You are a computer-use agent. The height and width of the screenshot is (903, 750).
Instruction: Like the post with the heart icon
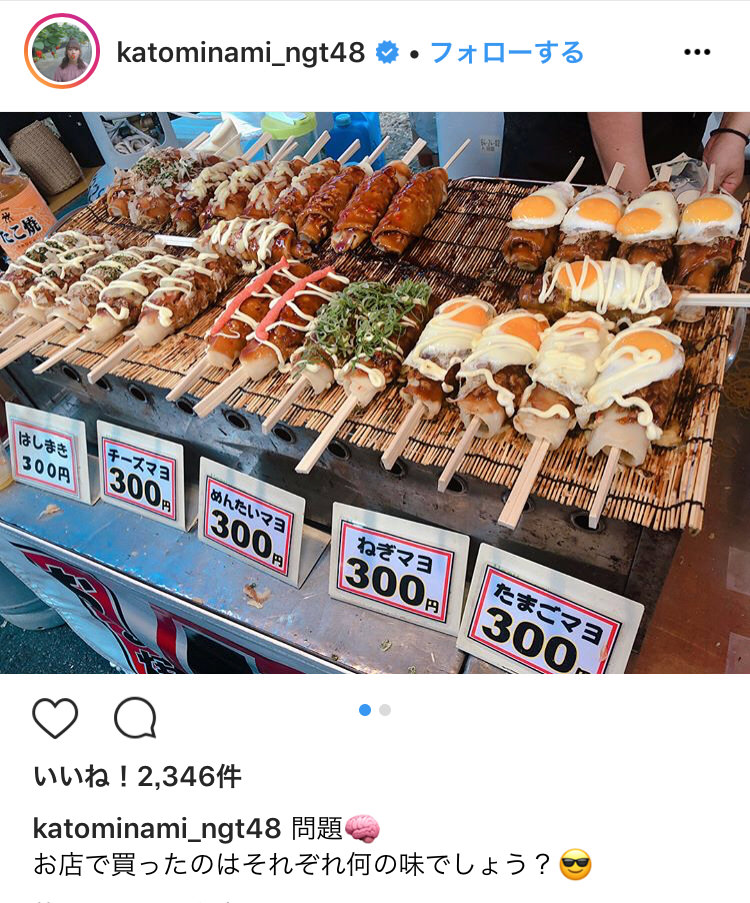[x=55, y=718]
